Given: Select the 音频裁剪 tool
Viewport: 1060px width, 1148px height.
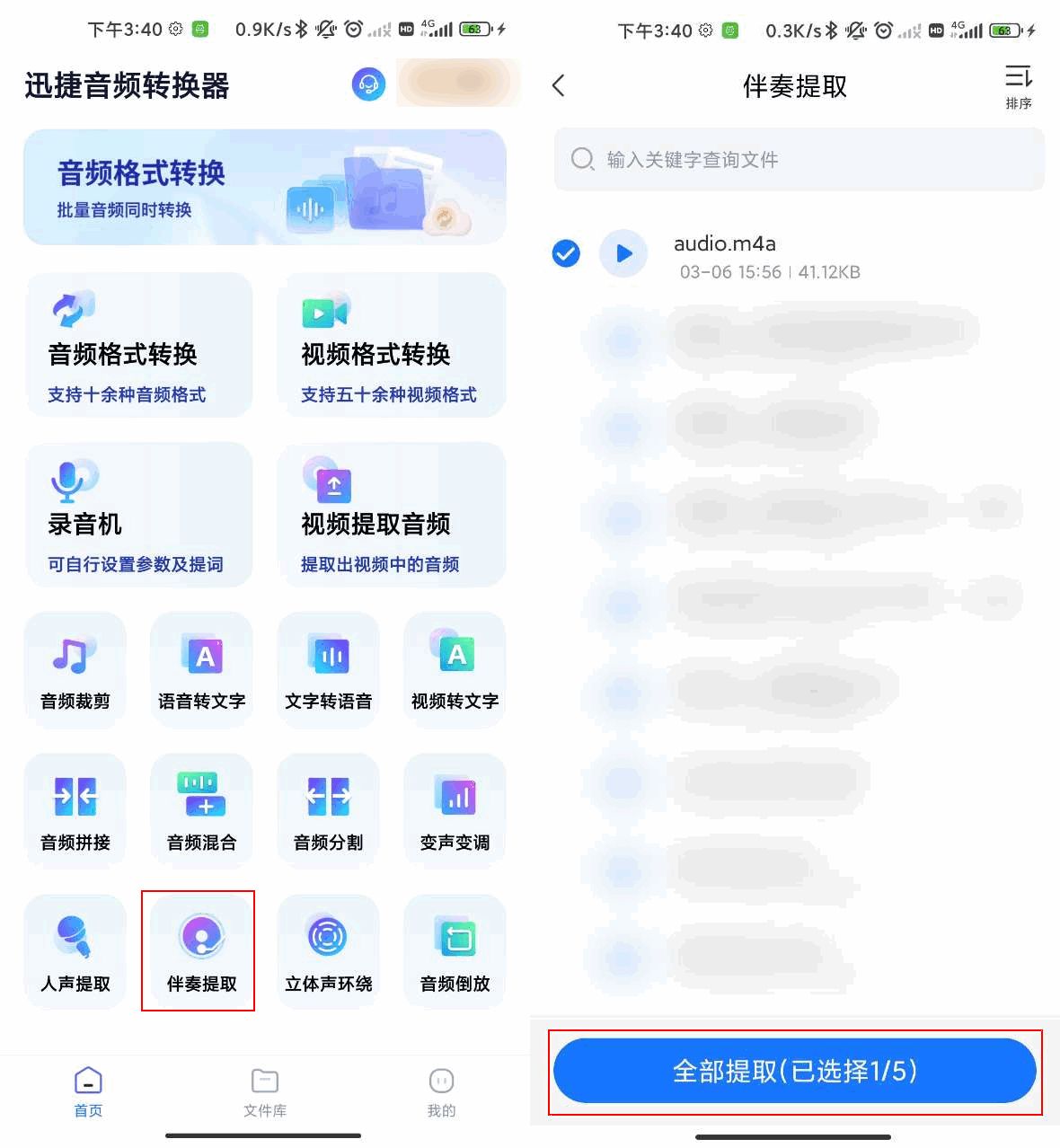Looking at the screenshot, I should (75, 670).
